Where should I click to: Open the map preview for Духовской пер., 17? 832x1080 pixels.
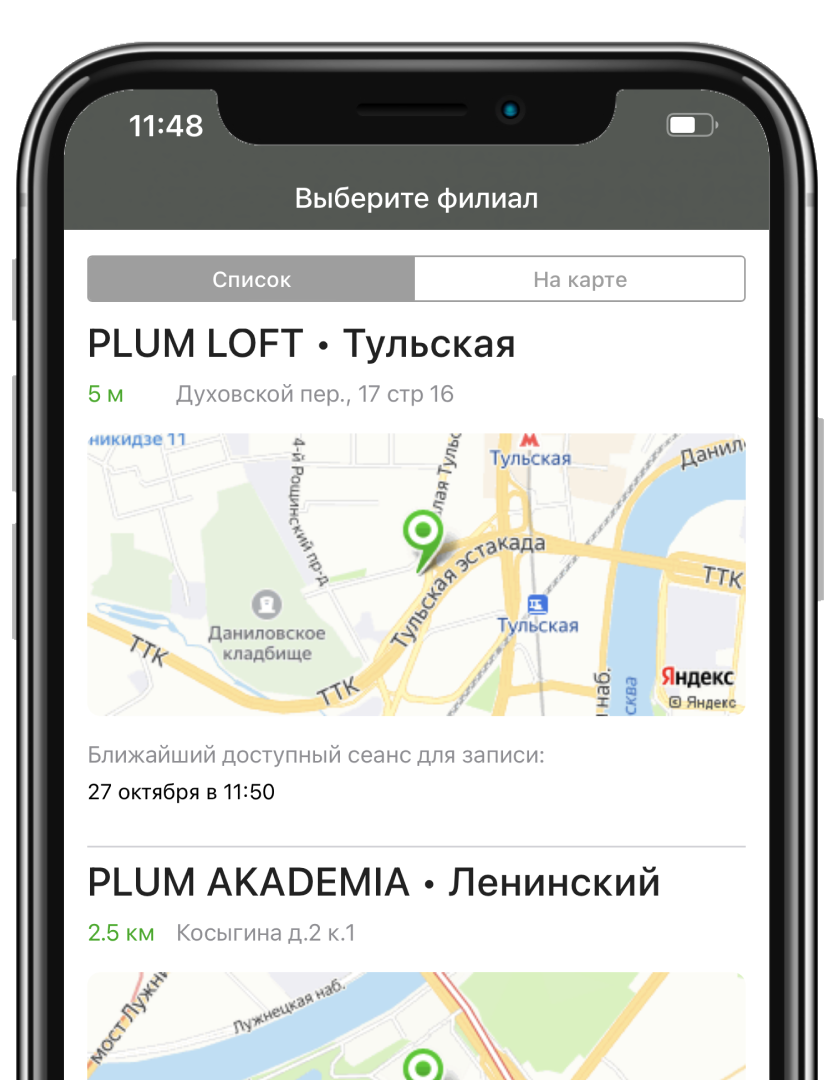pyautogui.click(x=416, y=574)
